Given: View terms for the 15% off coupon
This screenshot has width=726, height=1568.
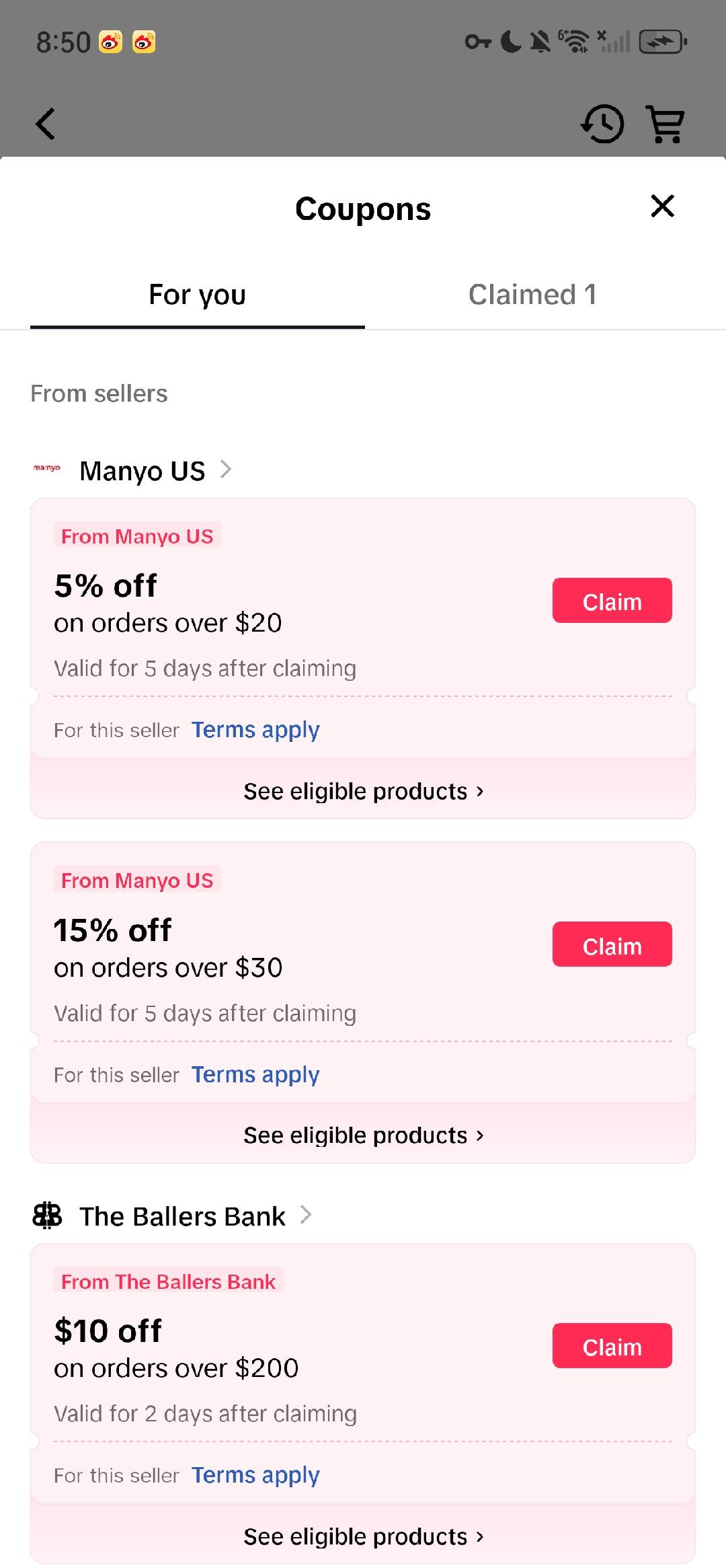Looking at the screenshot, I should click(255, 1074).
